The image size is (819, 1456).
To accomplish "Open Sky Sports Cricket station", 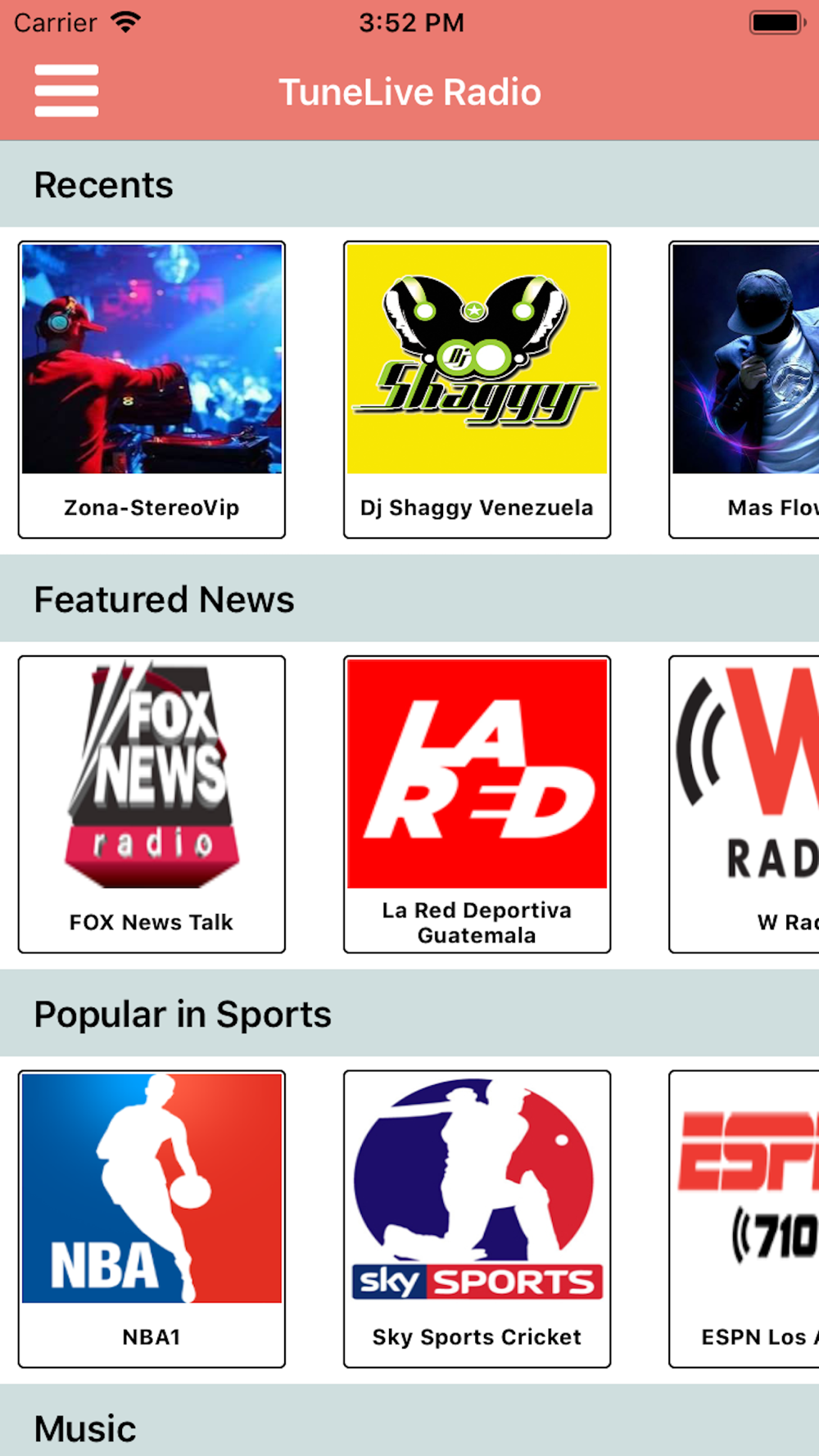I will [477, 1218].
